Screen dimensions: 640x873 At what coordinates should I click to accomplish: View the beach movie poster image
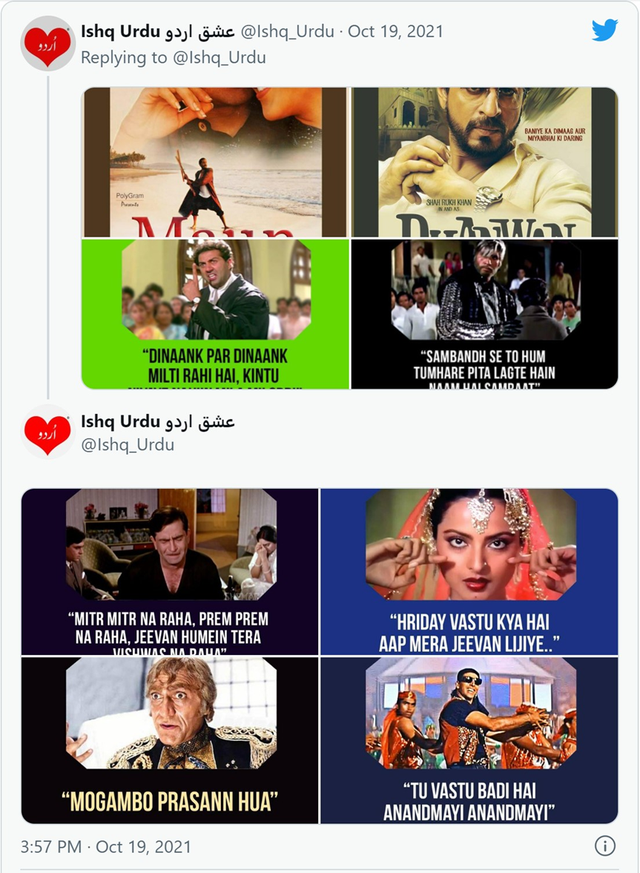click(215, 162)
